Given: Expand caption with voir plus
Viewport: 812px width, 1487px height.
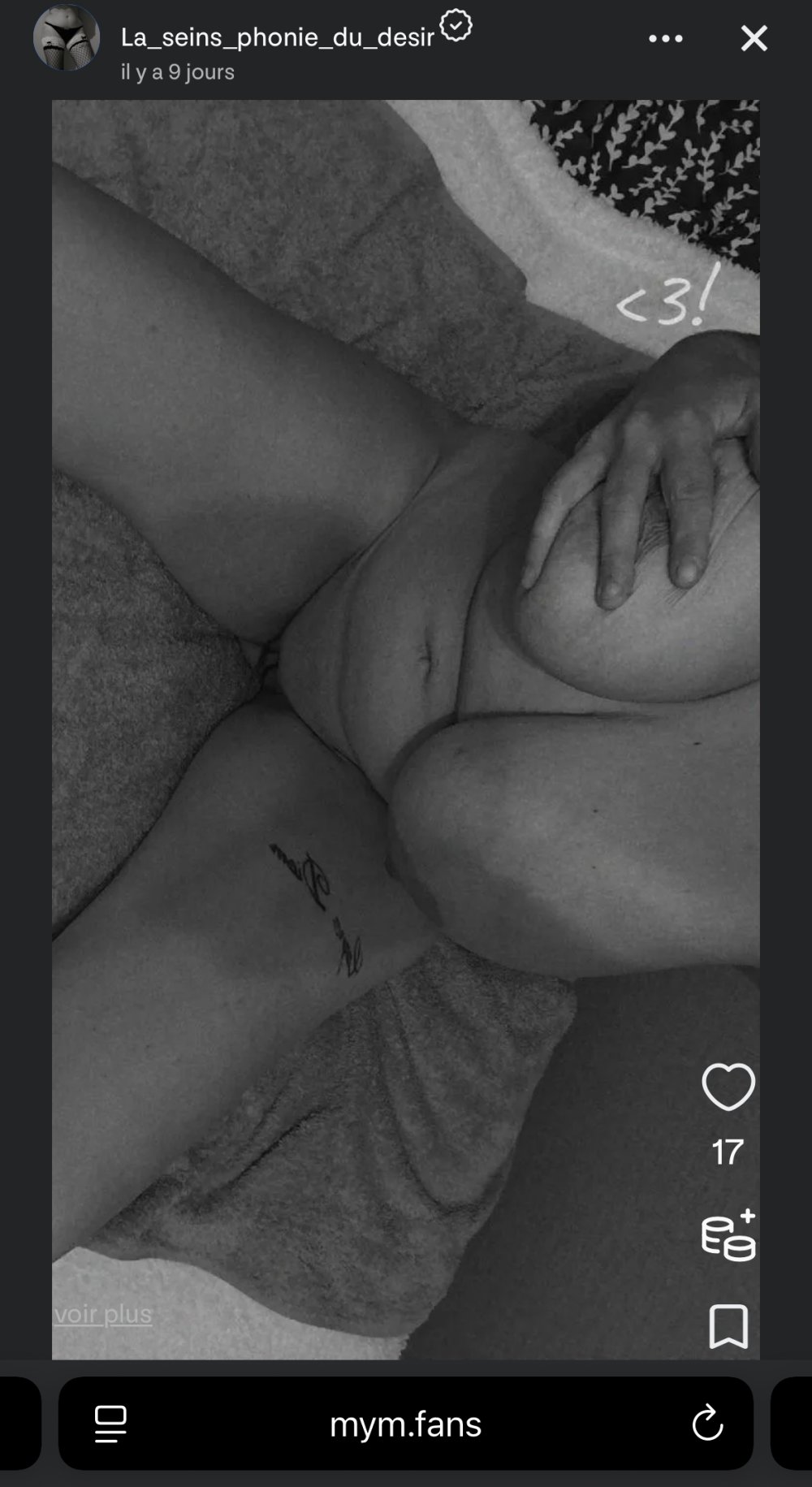Looking at the screenshot, I should pyautogui.click(x=103, y=1314).
